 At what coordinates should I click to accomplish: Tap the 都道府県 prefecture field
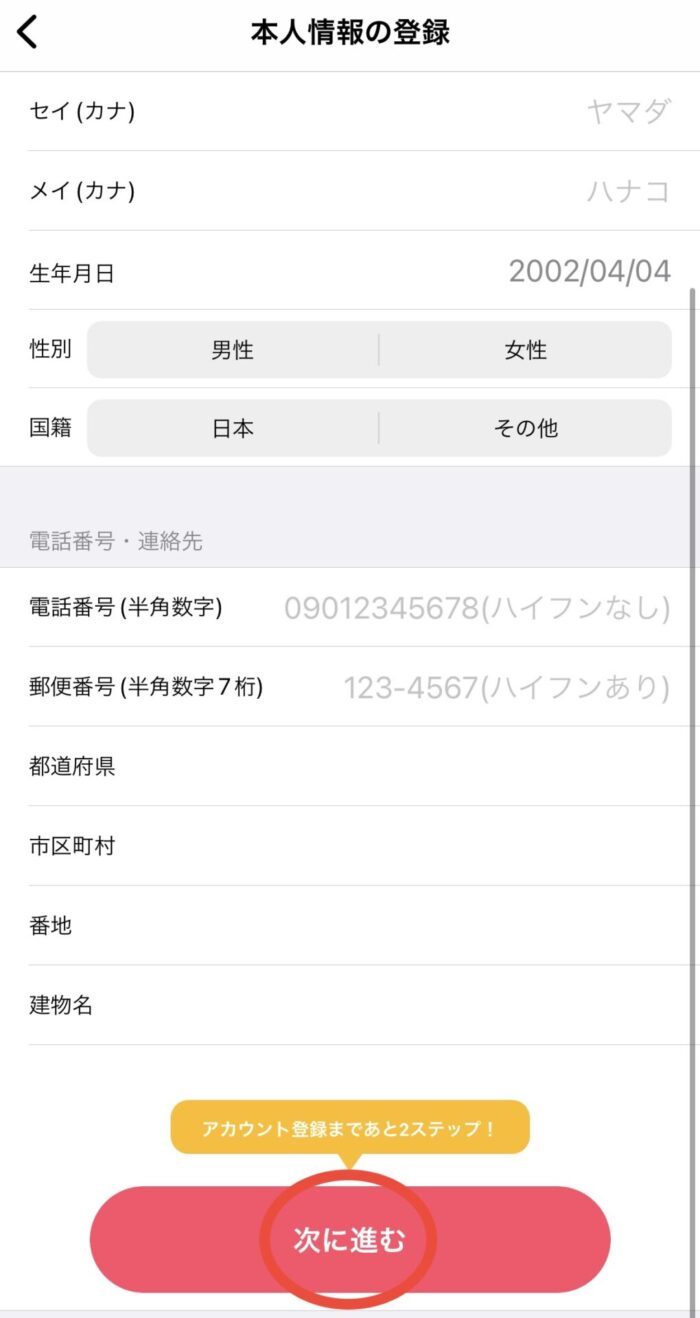[350, 766]
